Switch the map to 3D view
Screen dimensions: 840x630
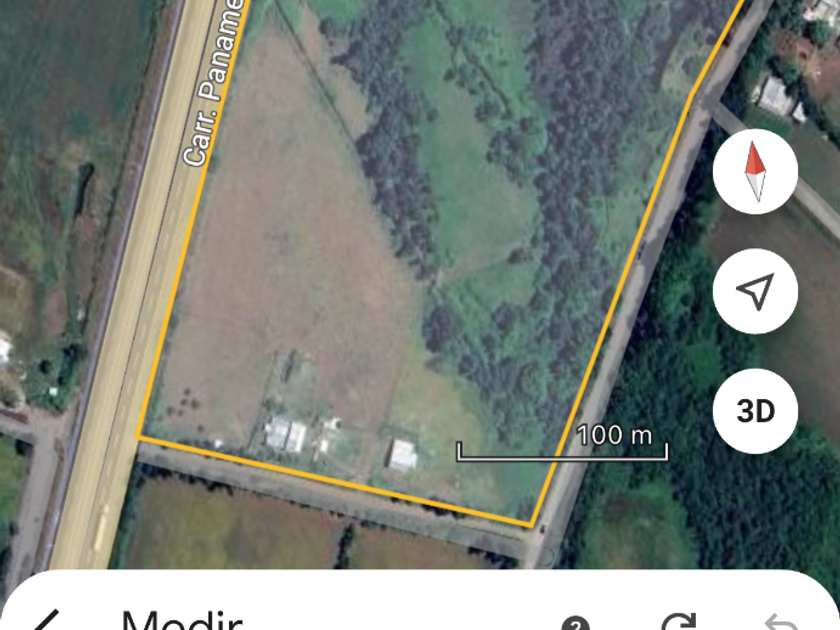[x=755, y=411]
